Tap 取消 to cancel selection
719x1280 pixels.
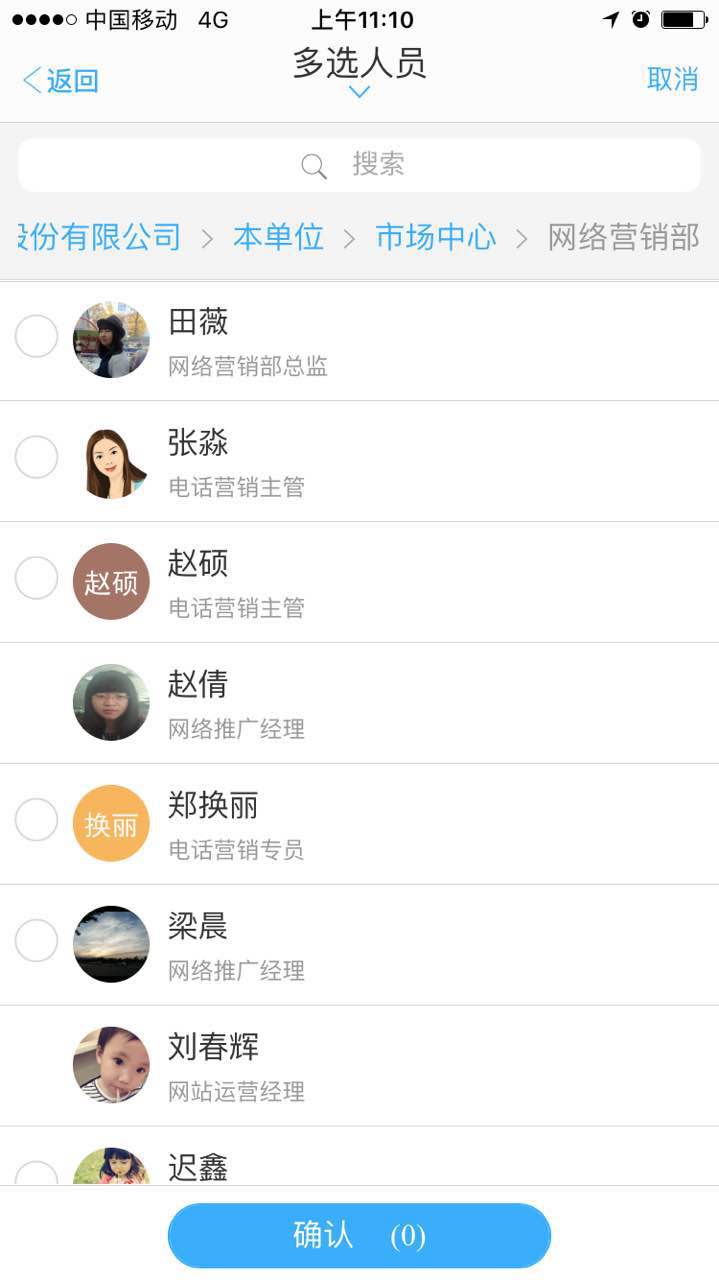pyautogui.click(x=672, y=79)
